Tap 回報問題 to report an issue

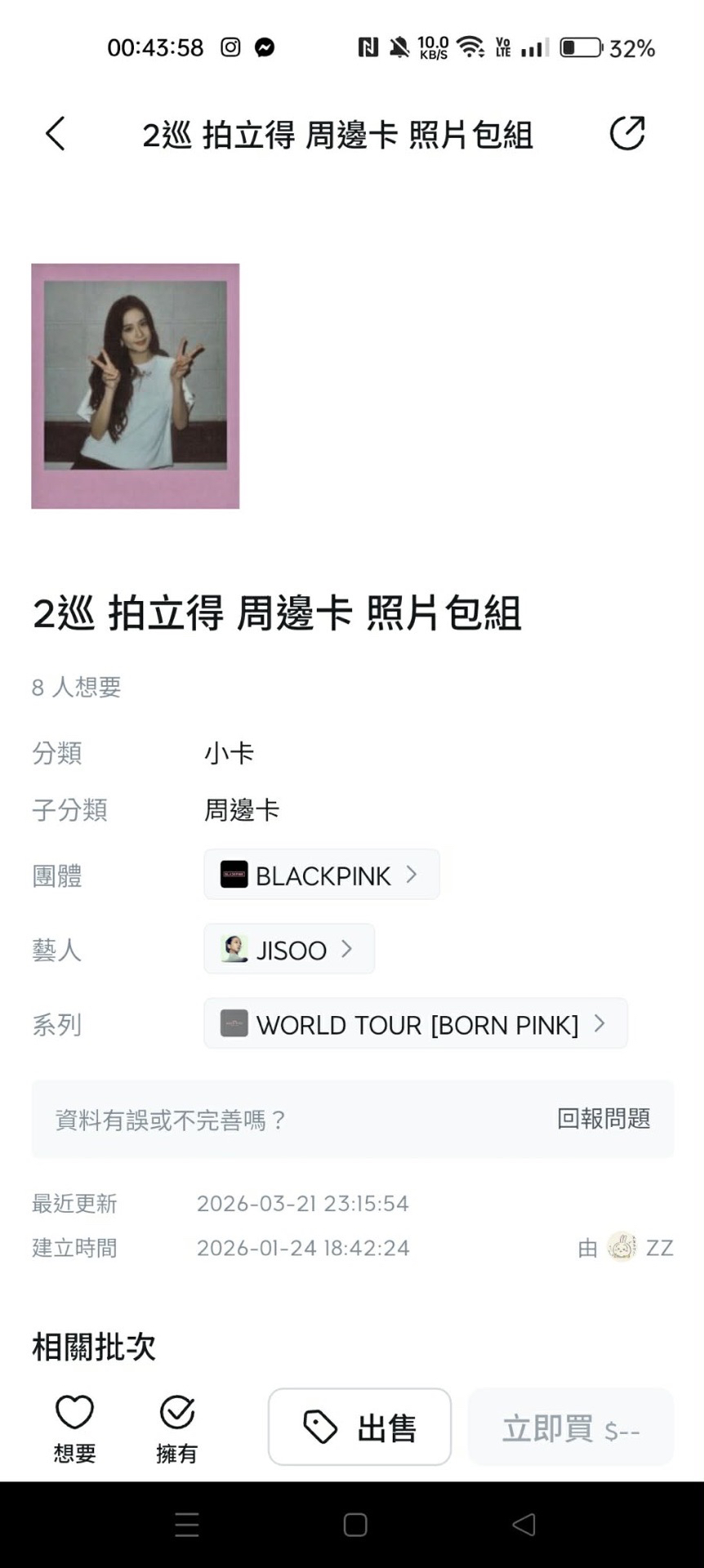(604, 1118)
